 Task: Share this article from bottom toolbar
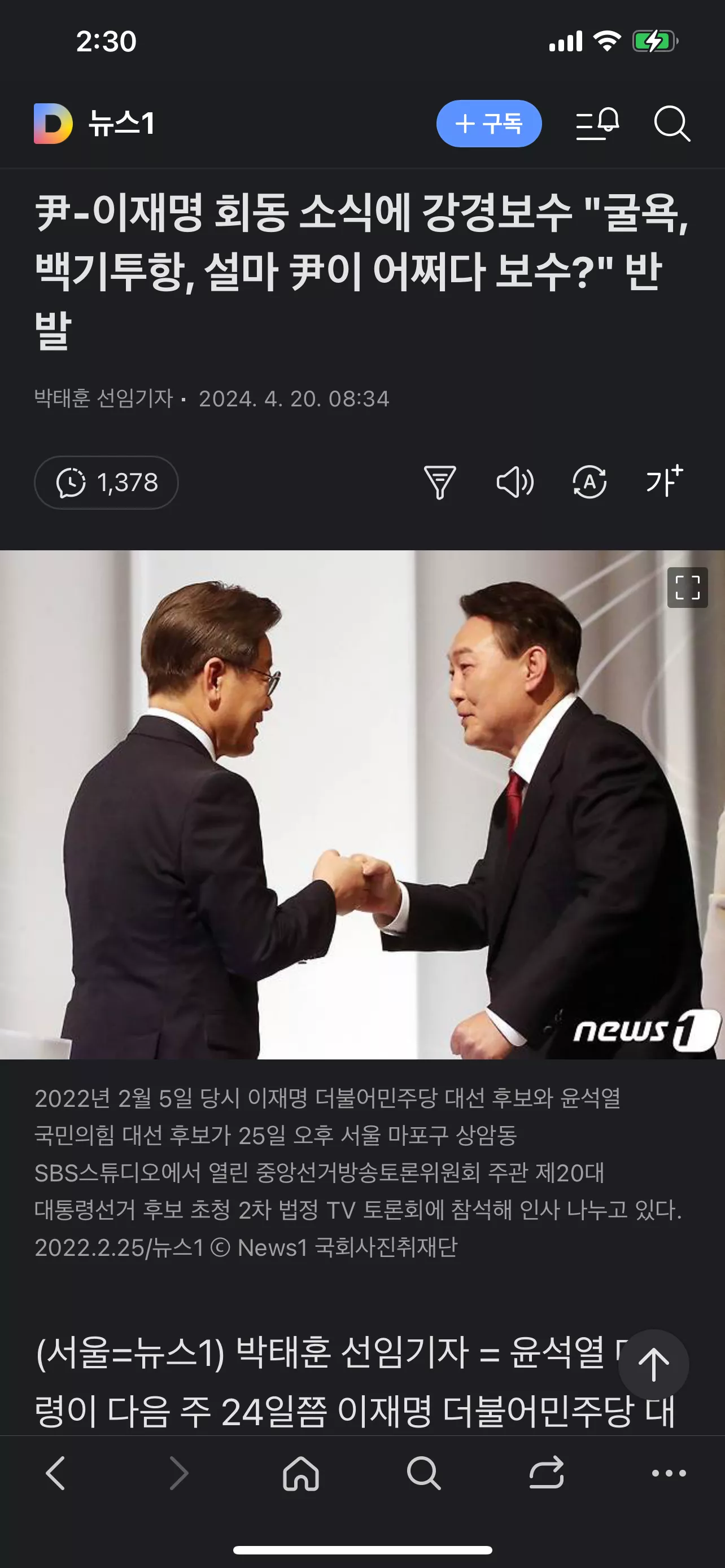click(546, 1473)
